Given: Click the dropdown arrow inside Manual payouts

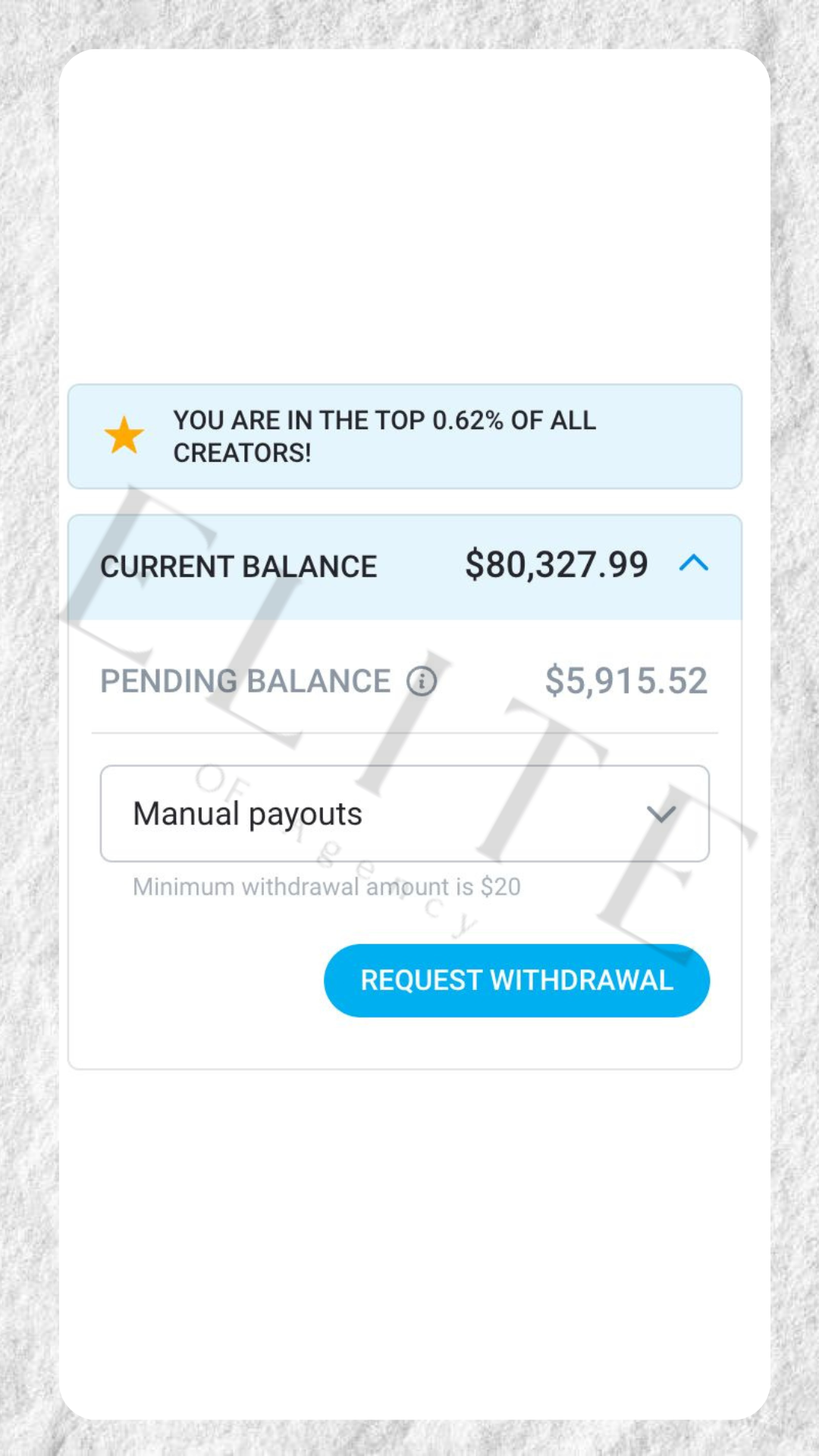Looking at the screenshot, I should point(663,813).
